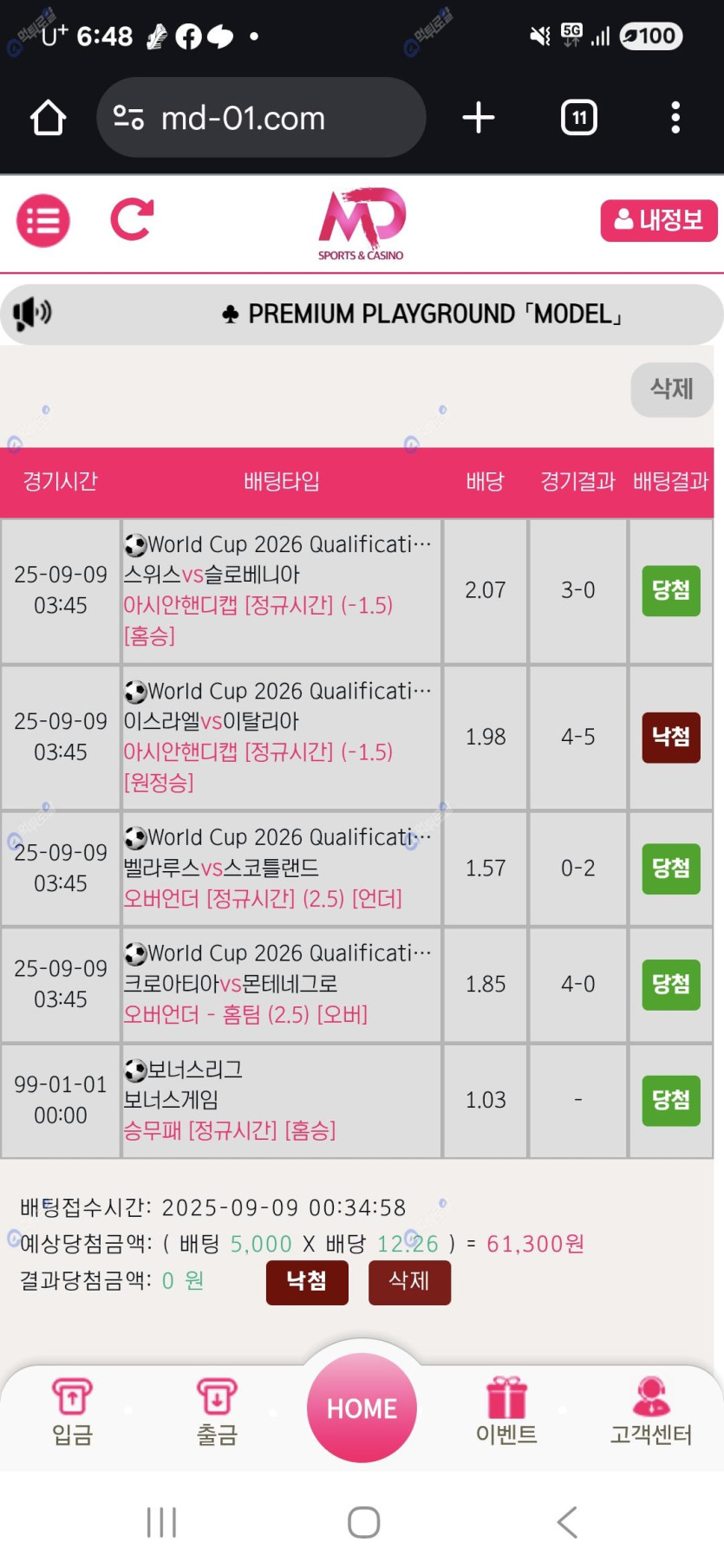Viewport: 724px width, 1568px height.
Task: Go to 입금 deposit page
Action: point(73,1411)
